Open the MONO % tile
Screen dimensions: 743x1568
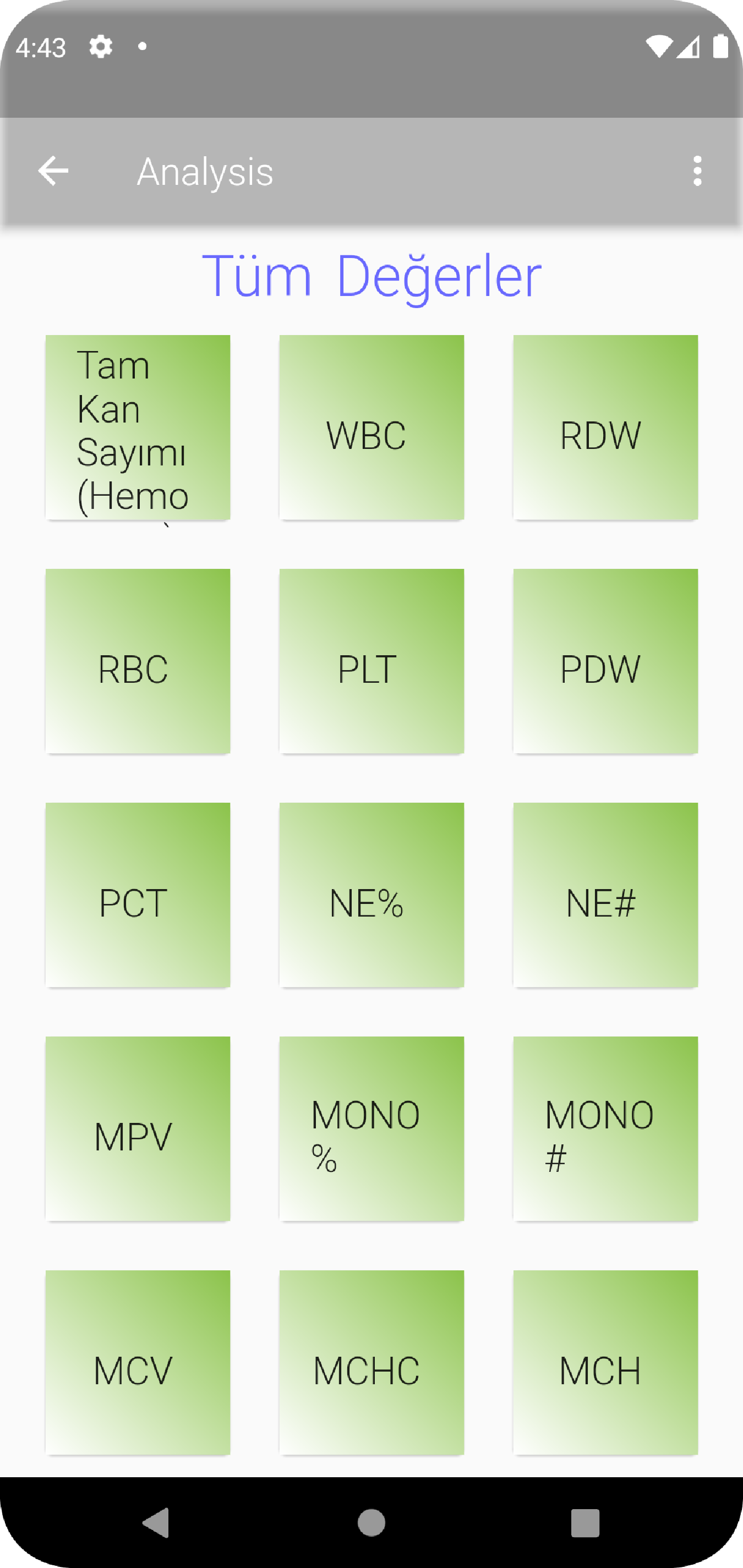pyautogui.click(x=371, y=1128)
